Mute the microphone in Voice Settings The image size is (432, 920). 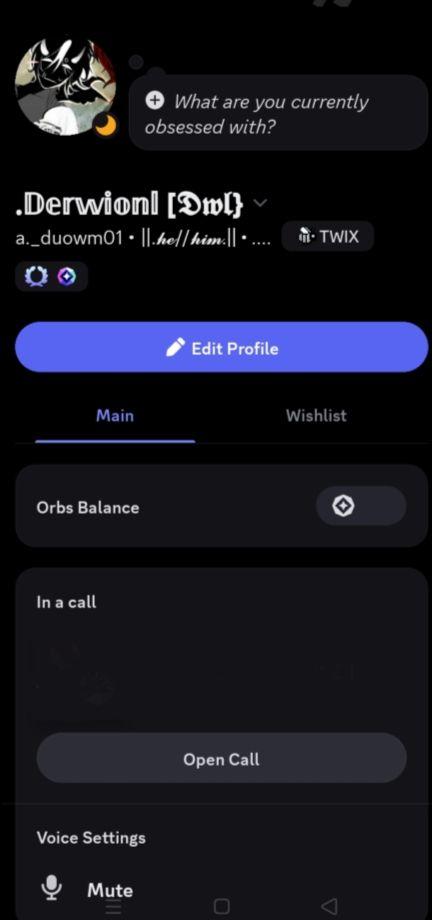[x=87, y=889]
